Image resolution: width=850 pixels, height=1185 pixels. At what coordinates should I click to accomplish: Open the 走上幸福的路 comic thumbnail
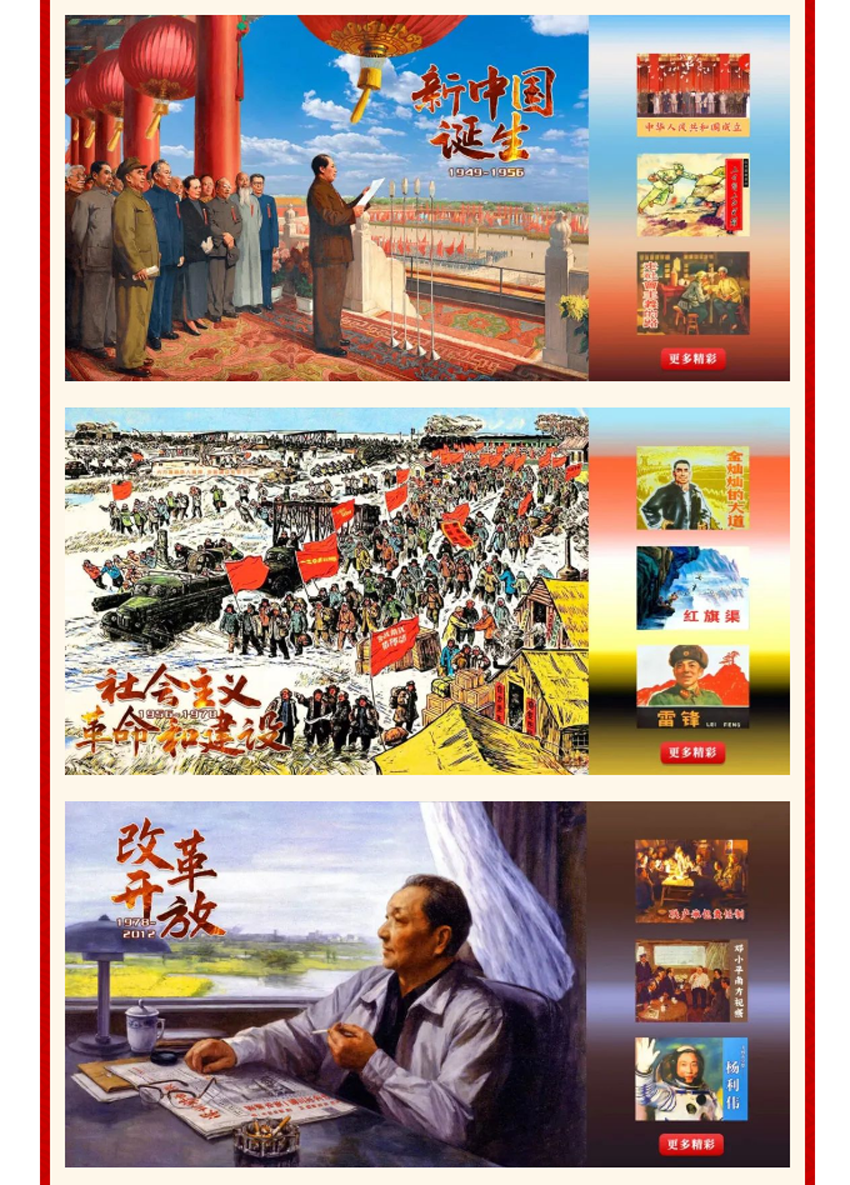click(x=693, y=292)
